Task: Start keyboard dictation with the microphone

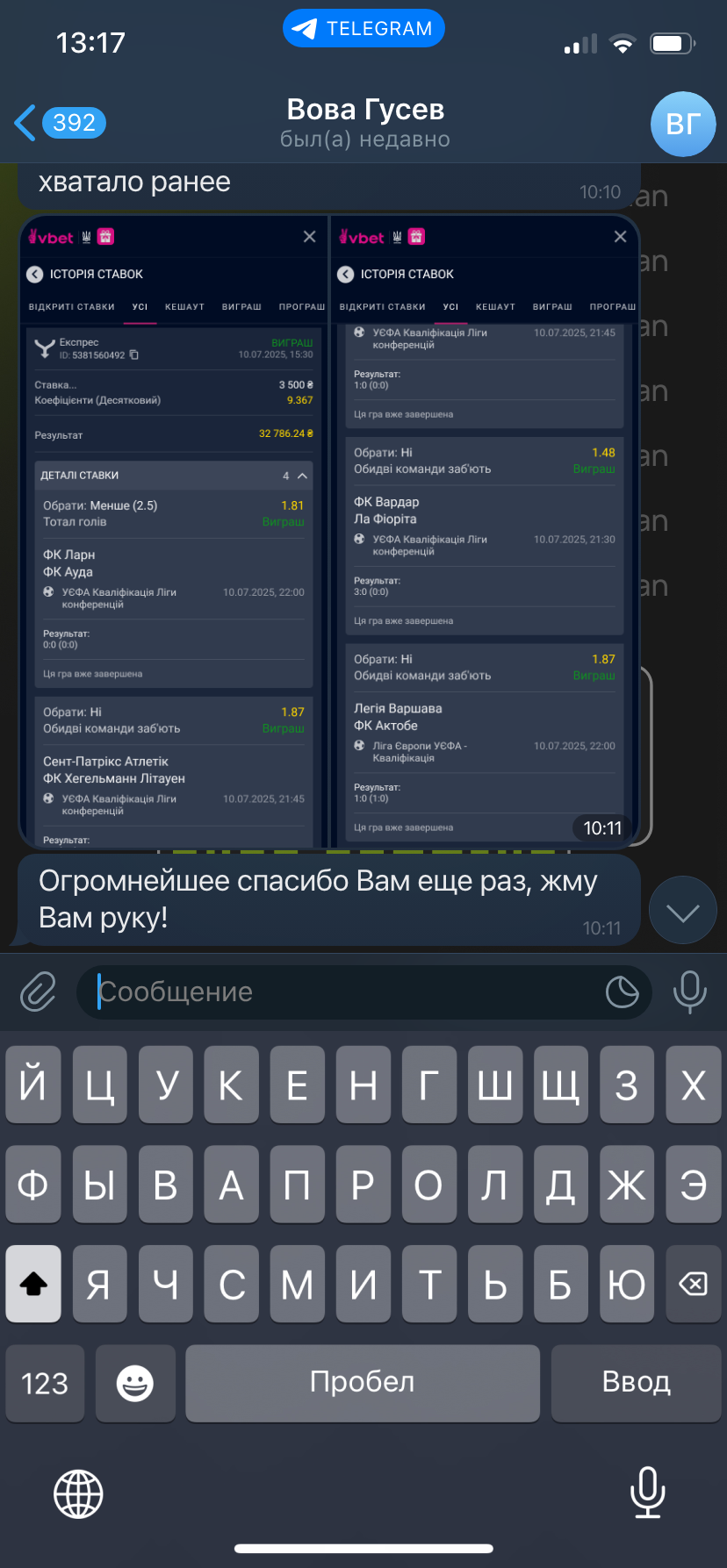Action: point(648,1493)
